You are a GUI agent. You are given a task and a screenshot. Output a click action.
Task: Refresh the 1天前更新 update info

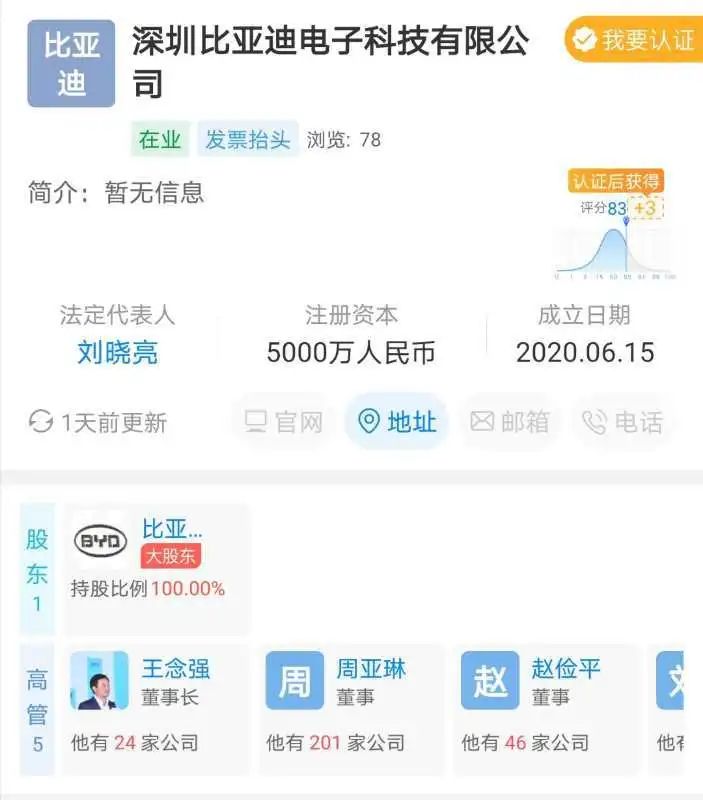coord(98,422)
